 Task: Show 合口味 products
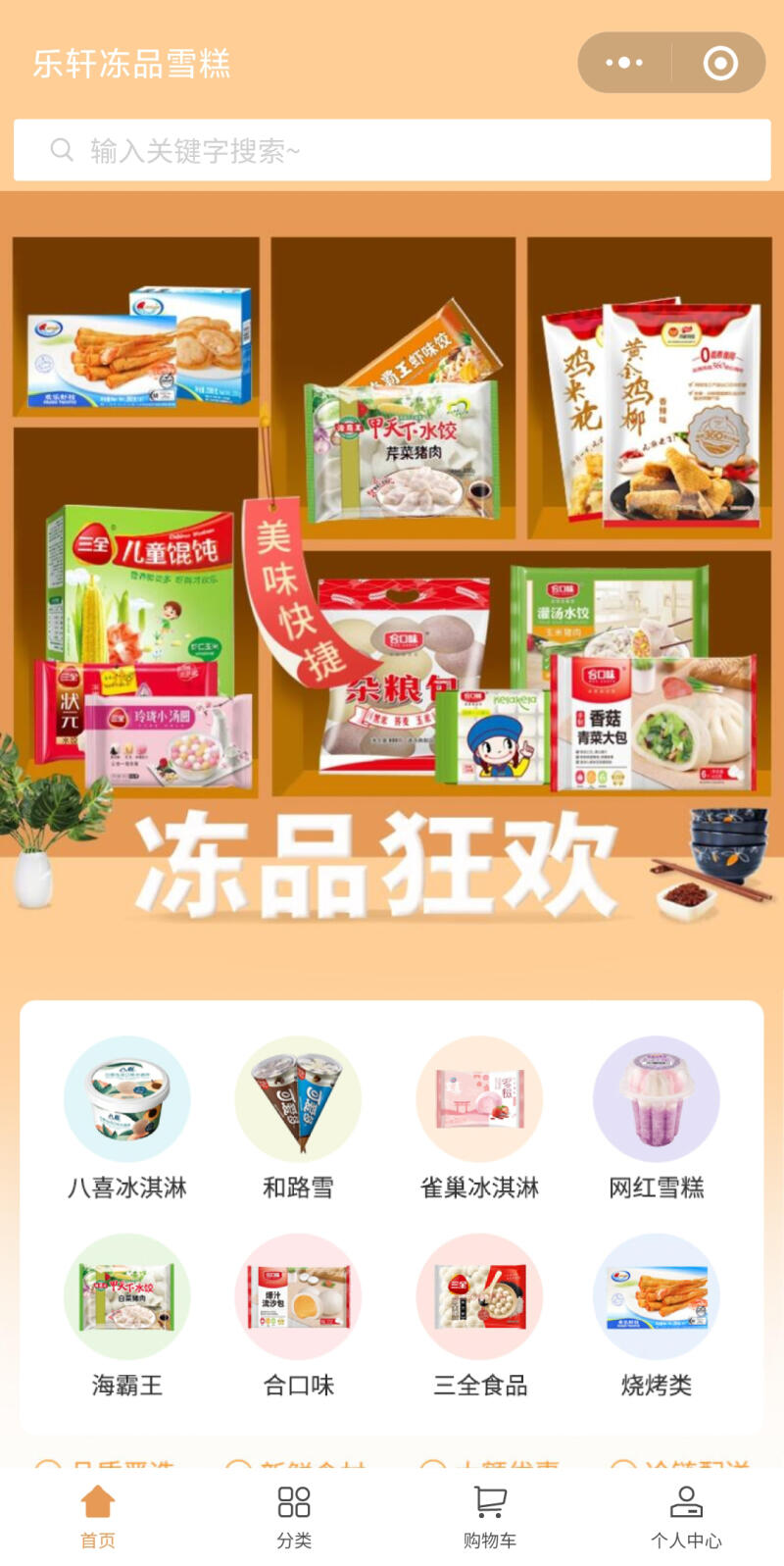[x=298, y=1314]
